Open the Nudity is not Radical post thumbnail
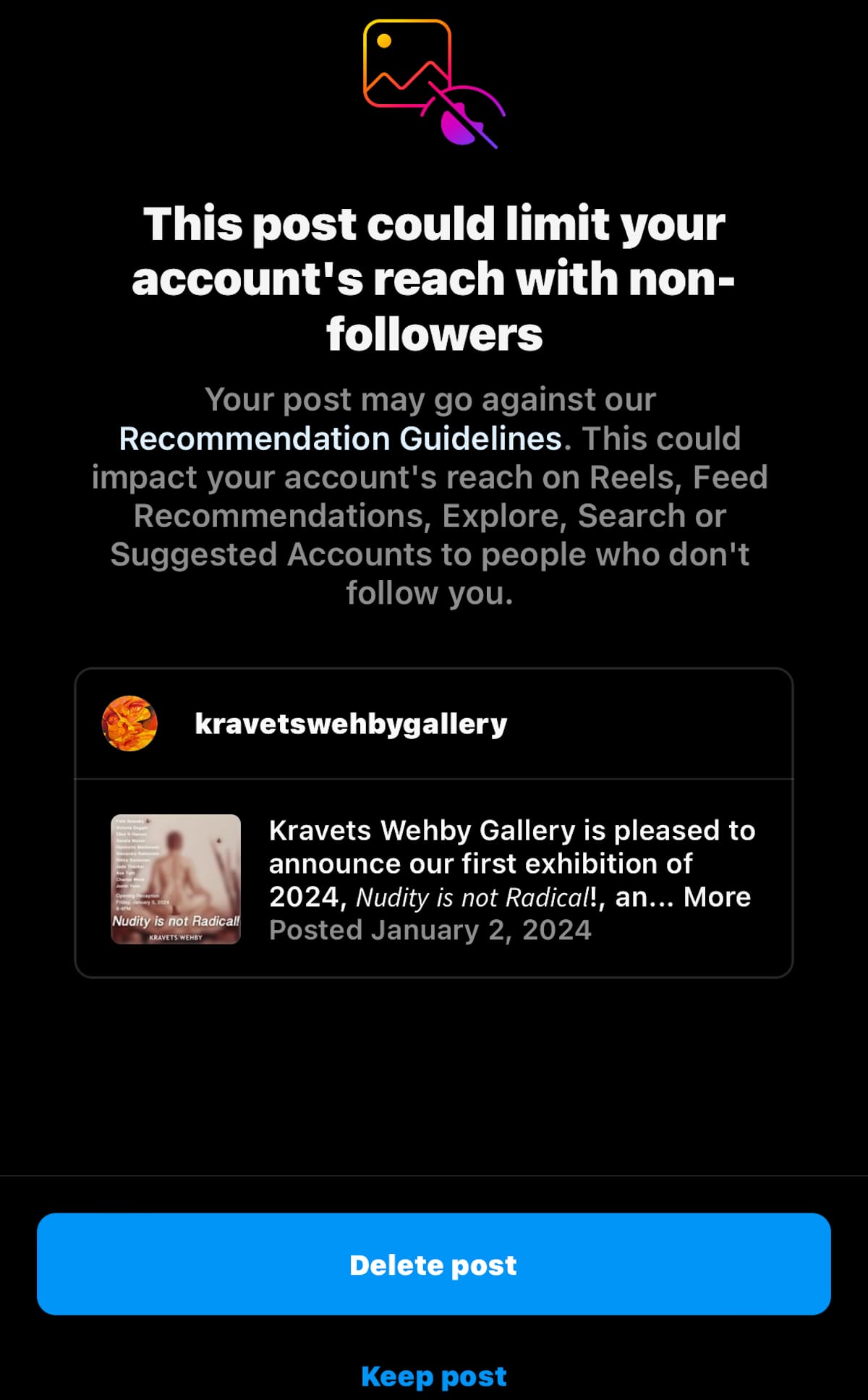 pyautogui.click(x=176, y=879)
